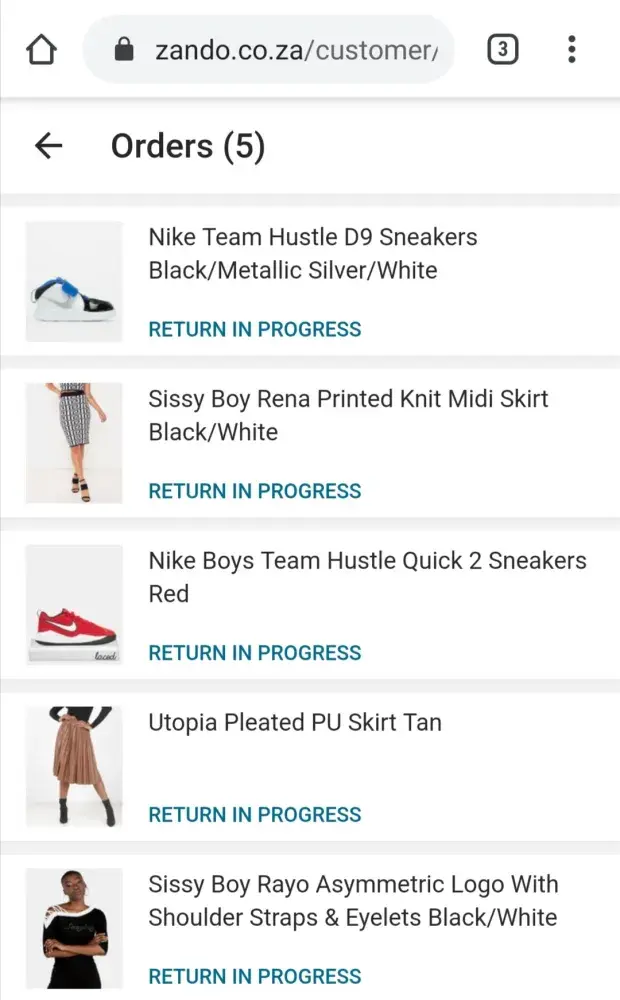Go to the browser home page
Viewport: 620px width, 1000px height.
[x=41, y=49]
